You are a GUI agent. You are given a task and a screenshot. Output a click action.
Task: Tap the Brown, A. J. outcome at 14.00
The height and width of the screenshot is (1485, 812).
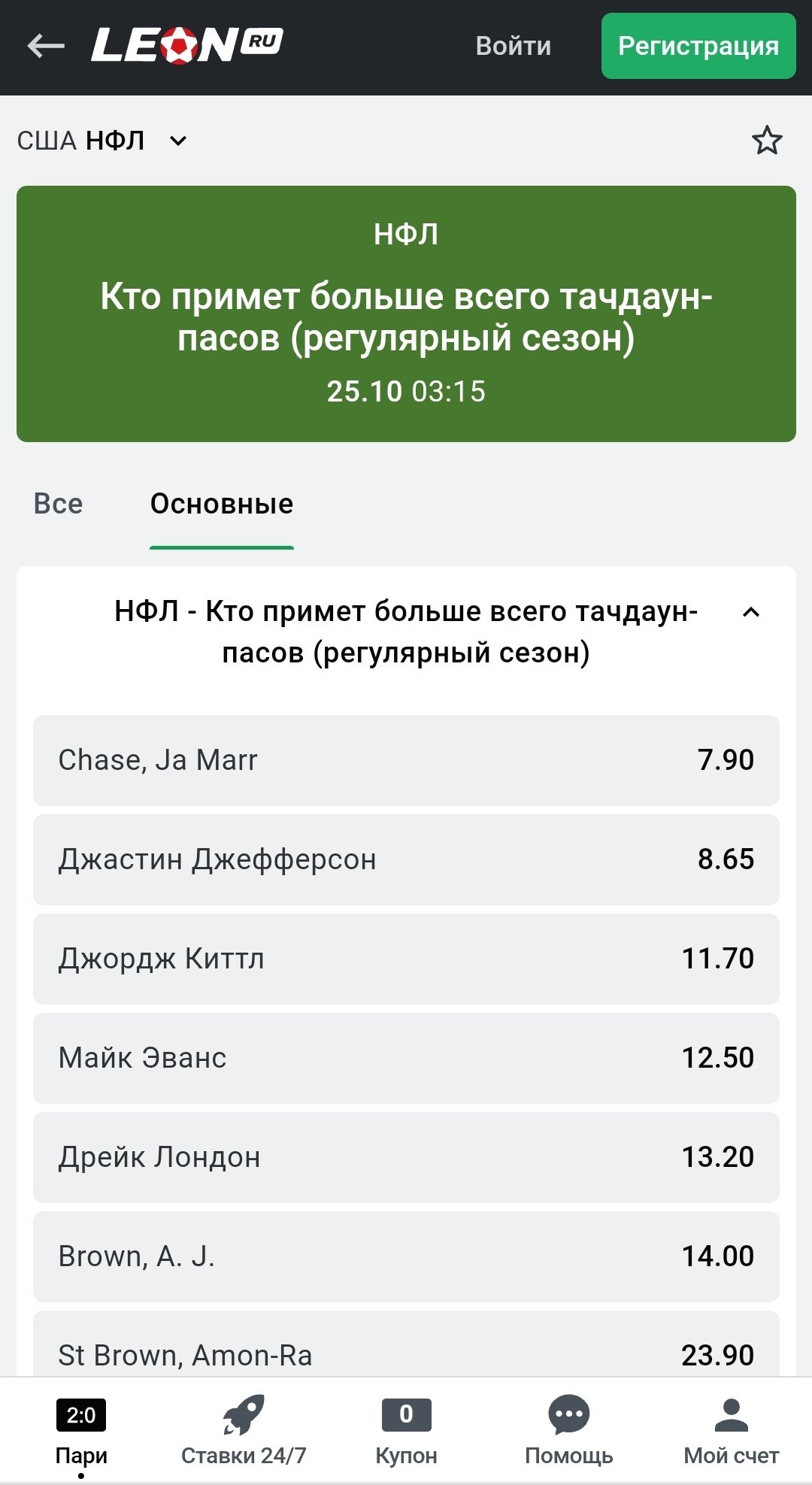click(406, 1256)
